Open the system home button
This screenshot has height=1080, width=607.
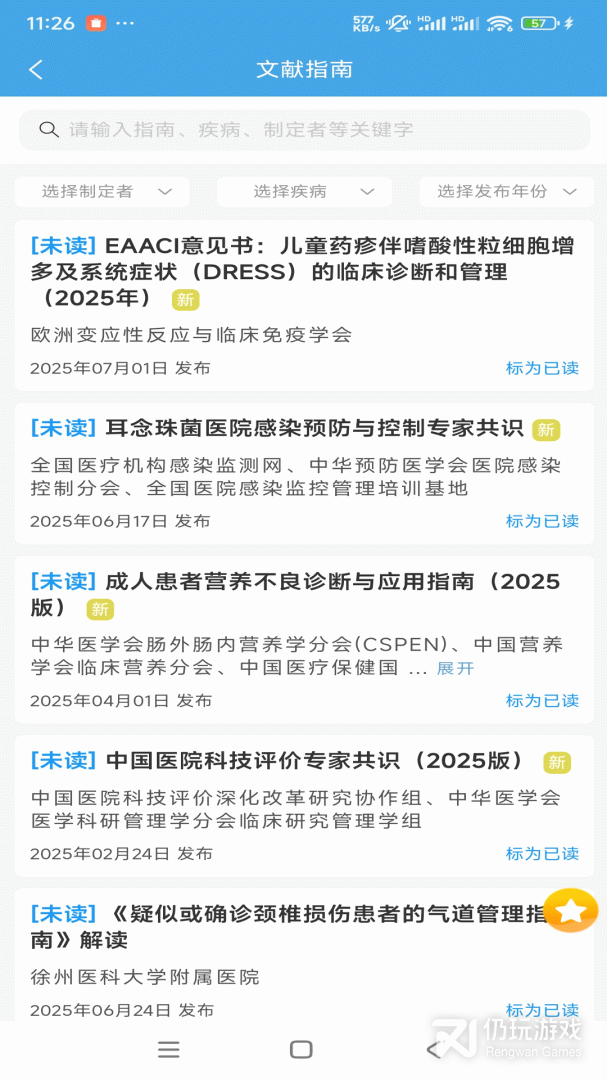[x=301, y=1049]
